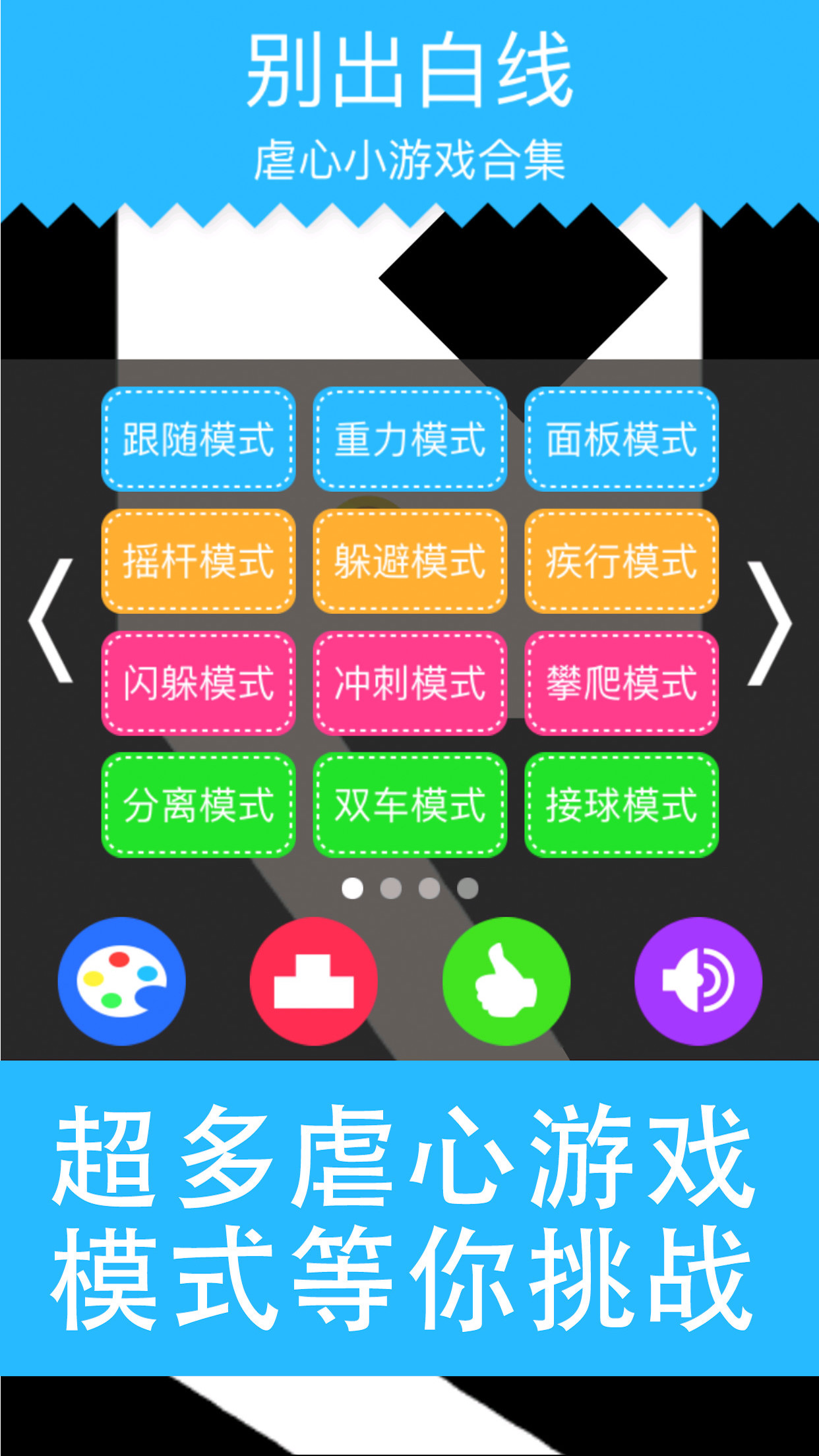
Task: Select the first page indicator dot
Action: coord(353,888)
